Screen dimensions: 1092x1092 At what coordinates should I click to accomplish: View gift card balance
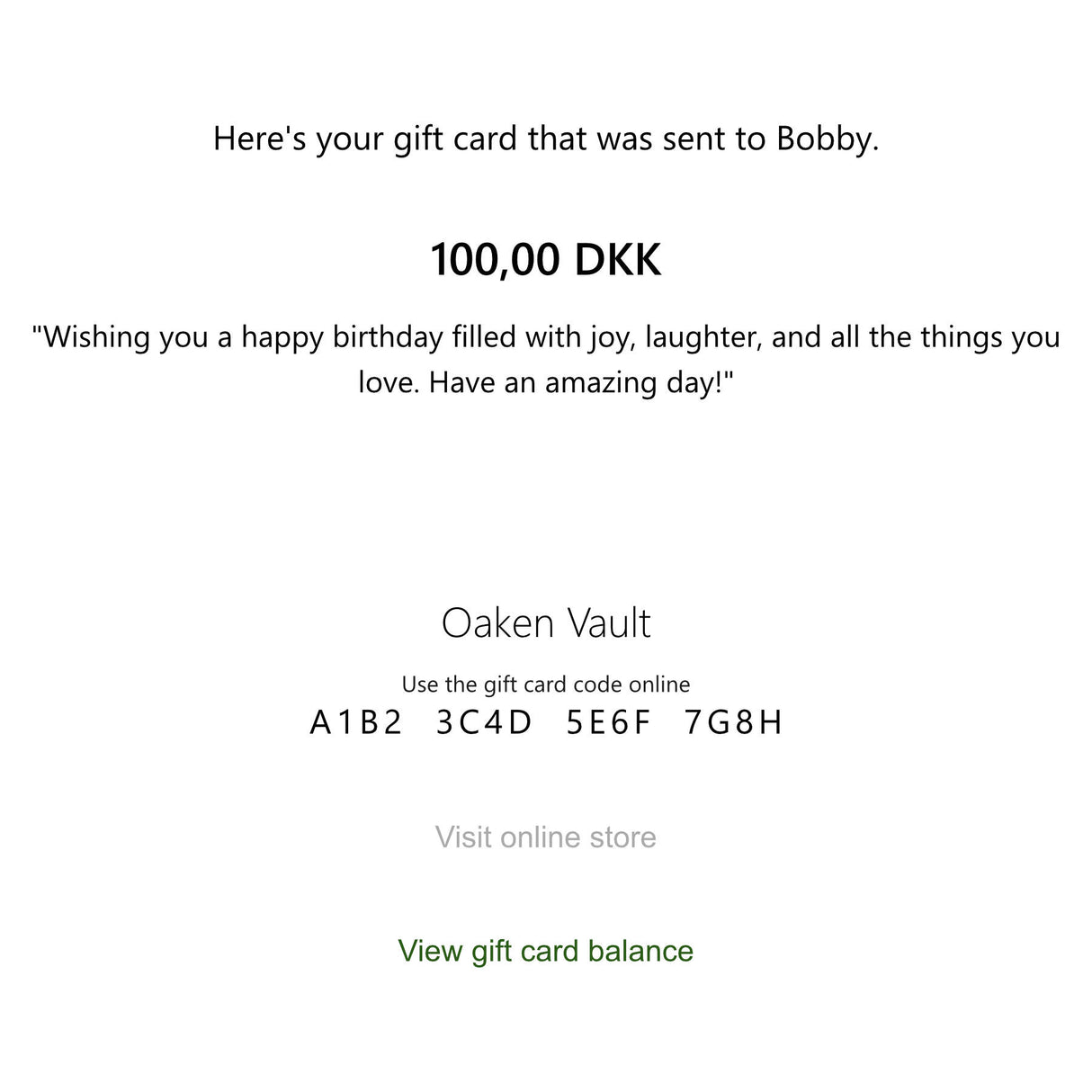tap(545, 951)
